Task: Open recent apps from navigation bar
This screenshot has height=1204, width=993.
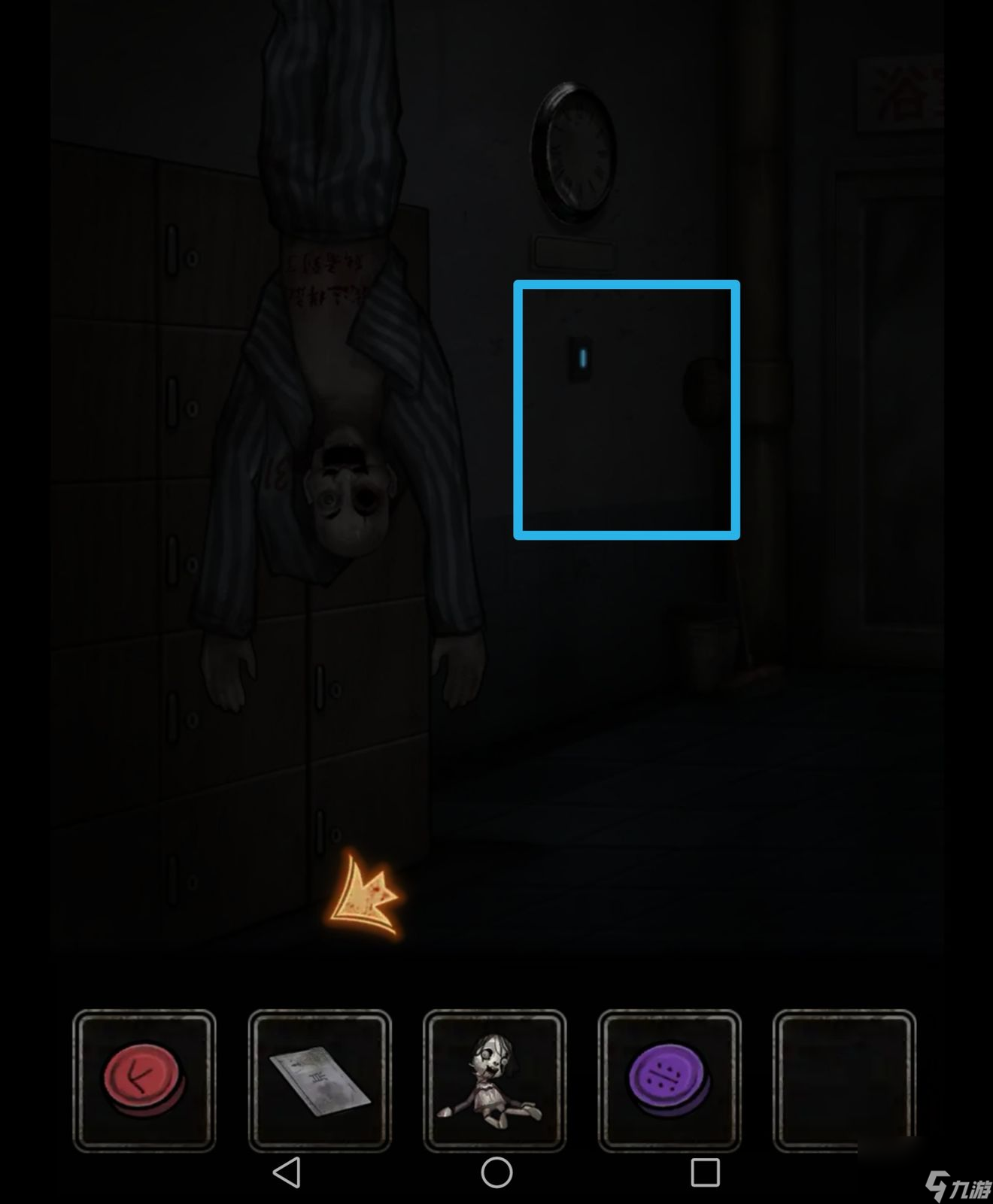Action: [705, 1172]
